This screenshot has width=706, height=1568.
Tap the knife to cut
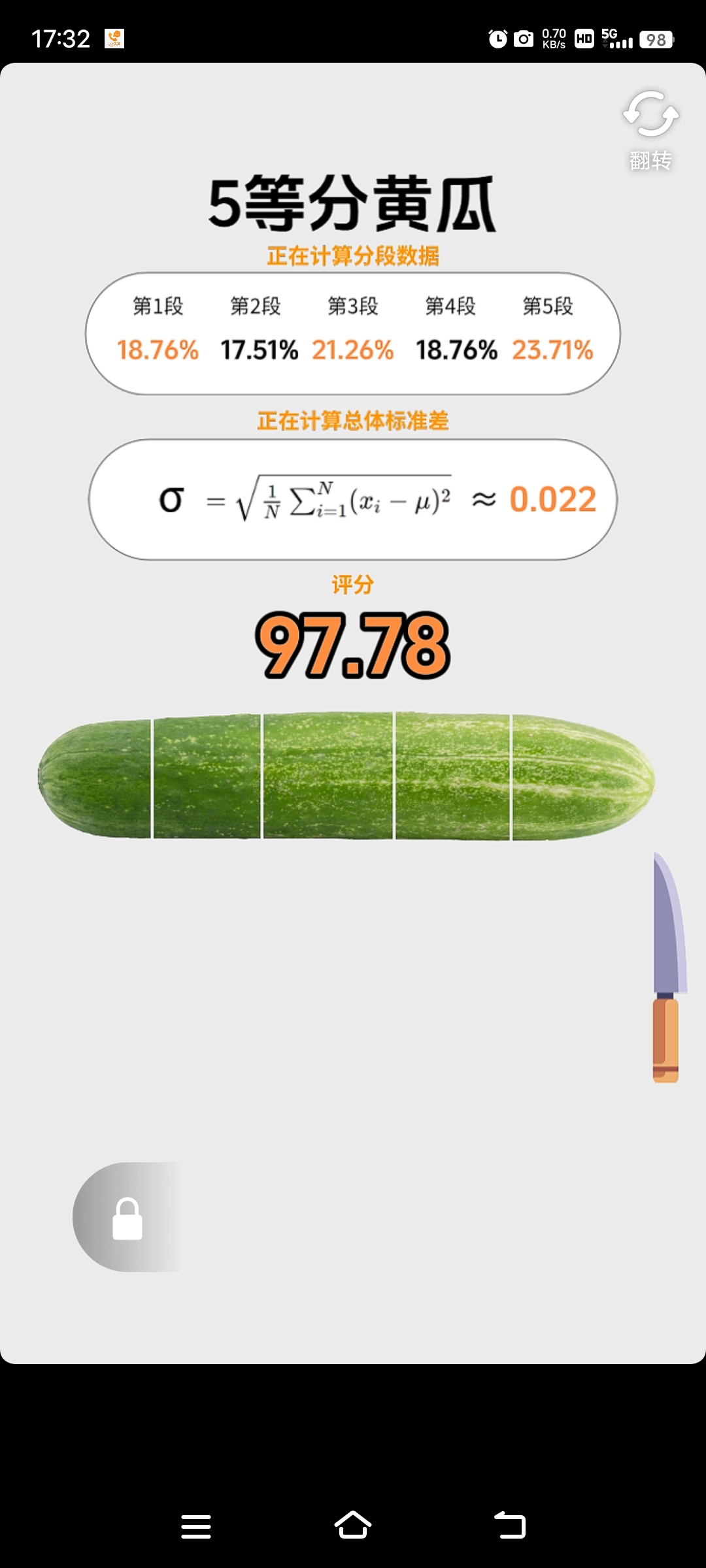point(668,967)
